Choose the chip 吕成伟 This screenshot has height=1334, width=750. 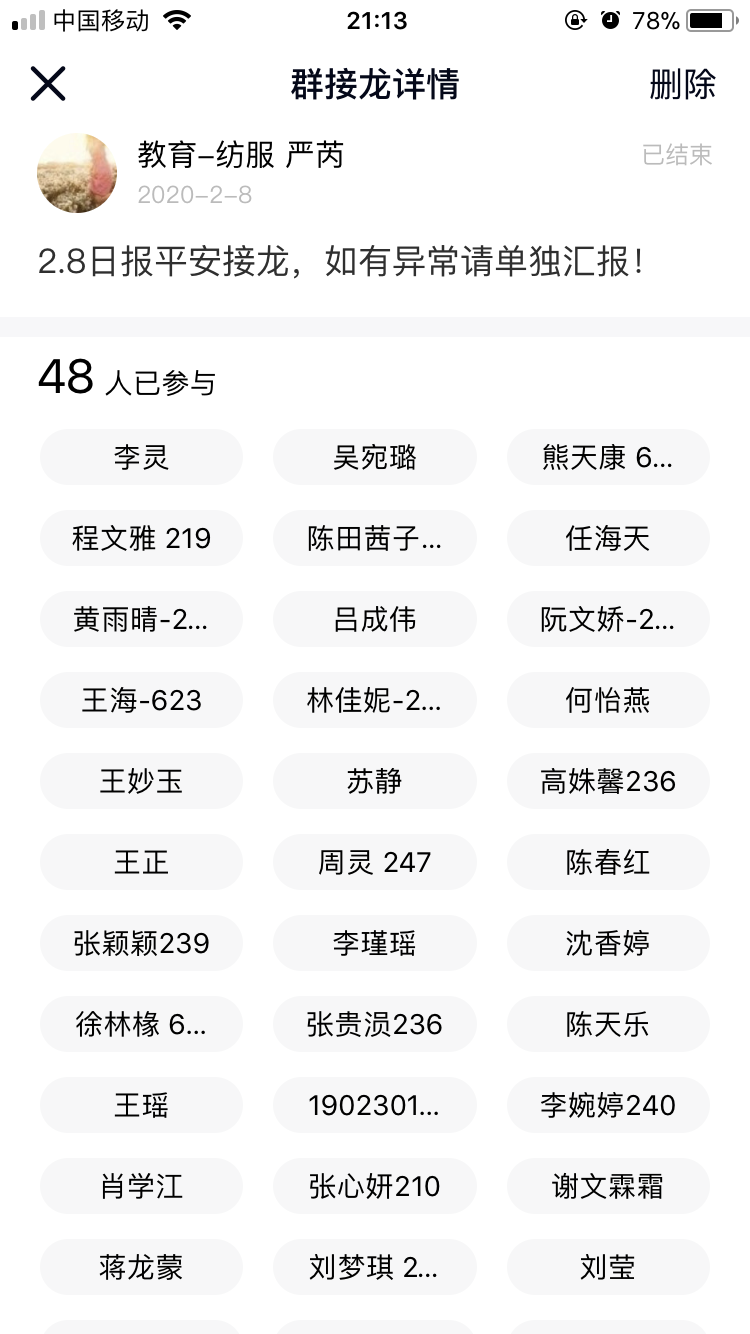tap(374, 620)
